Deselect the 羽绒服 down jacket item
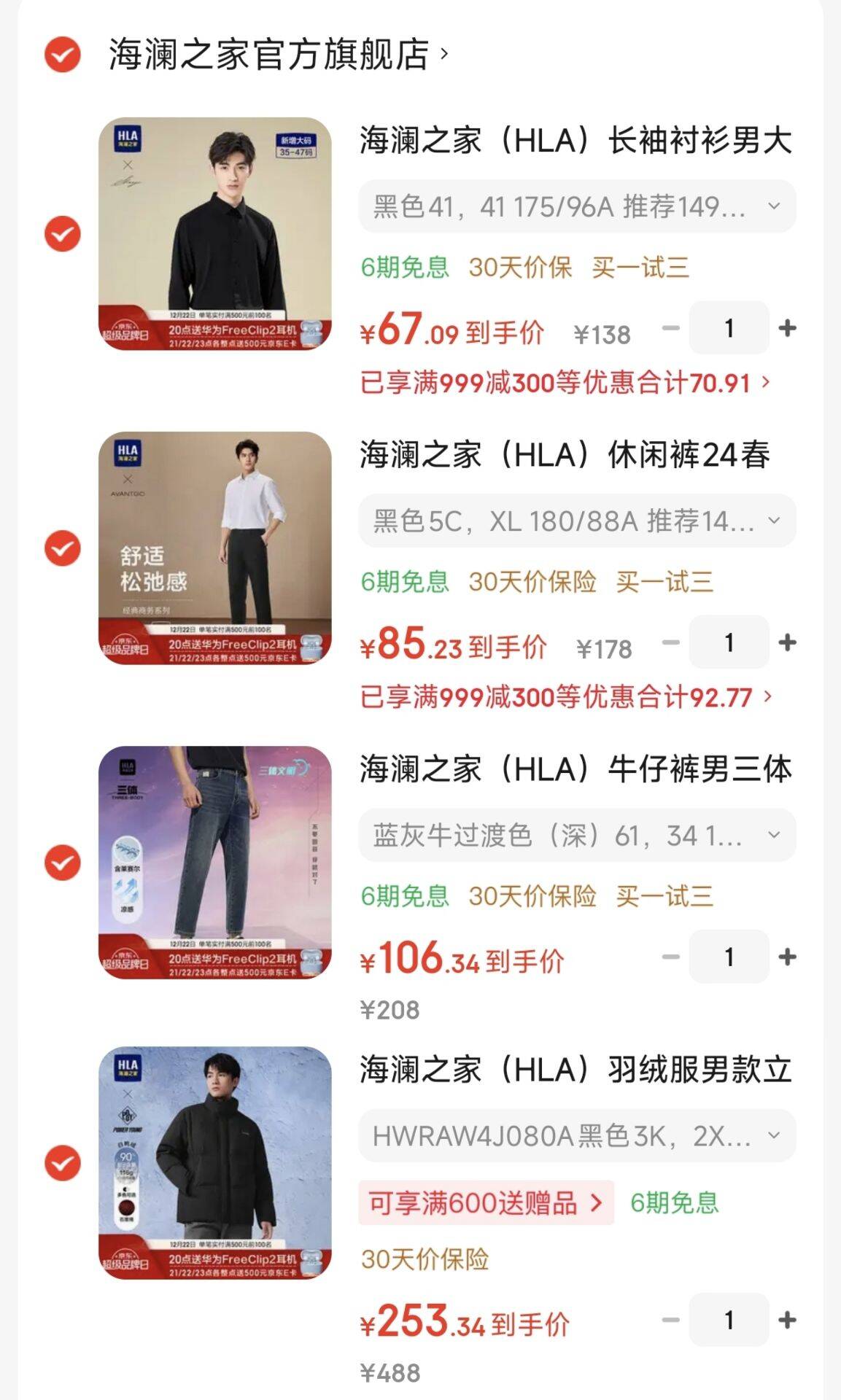The width and height of the screenshot is (841, 1400). pos(63,1163)
